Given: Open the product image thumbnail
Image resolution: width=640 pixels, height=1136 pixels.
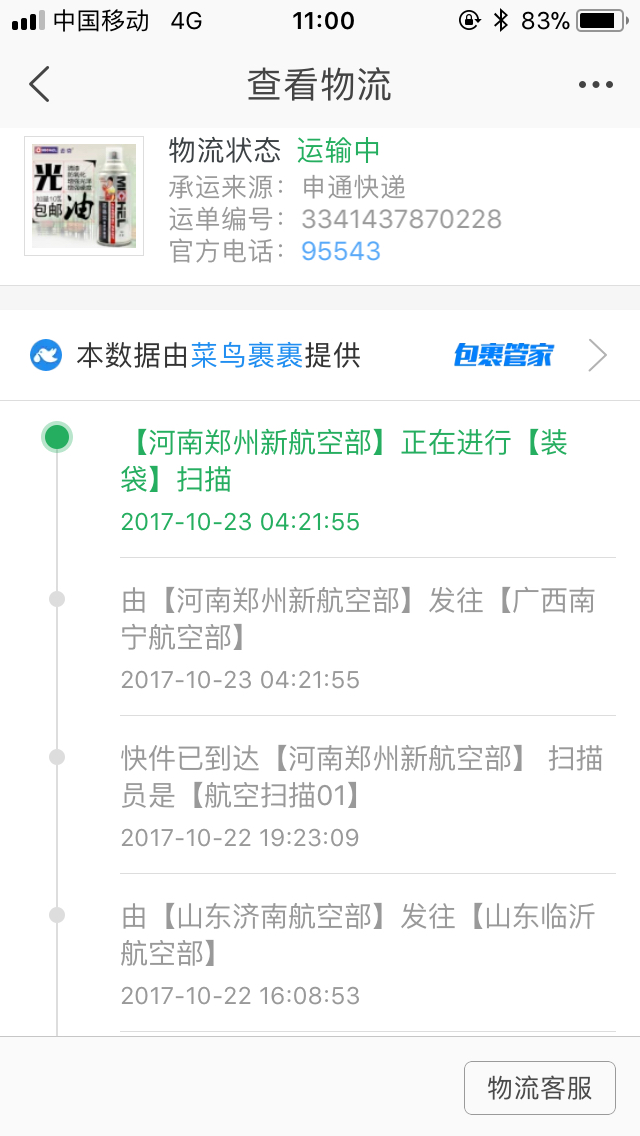Looking at the screenshot, I should point(84,196).
